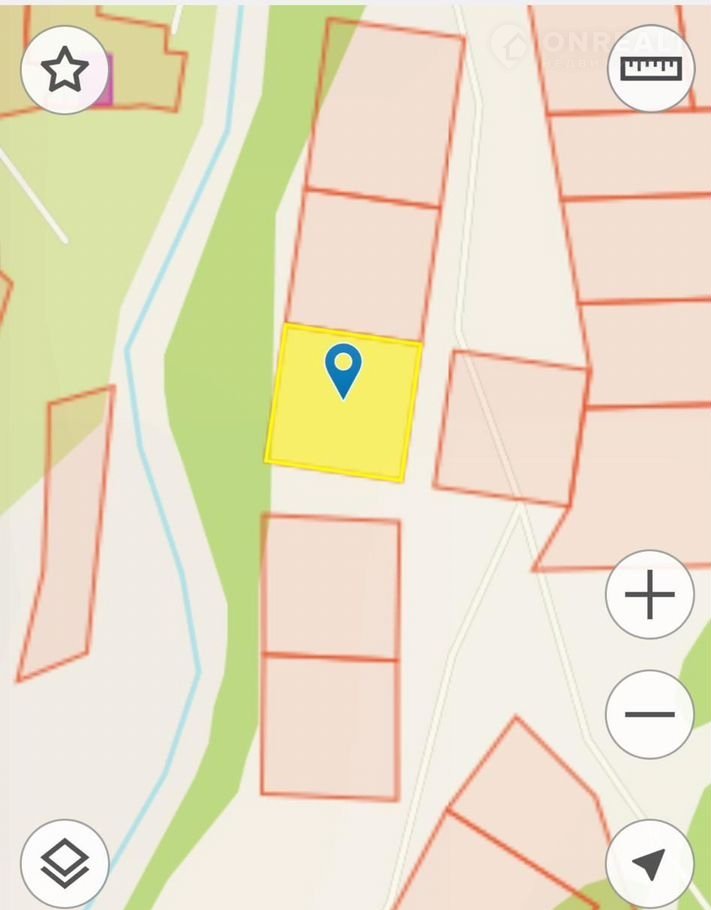Tap the blue pin on yellow parcel
Viewport: 711px width, 910px height.
[x=343, y=370]
